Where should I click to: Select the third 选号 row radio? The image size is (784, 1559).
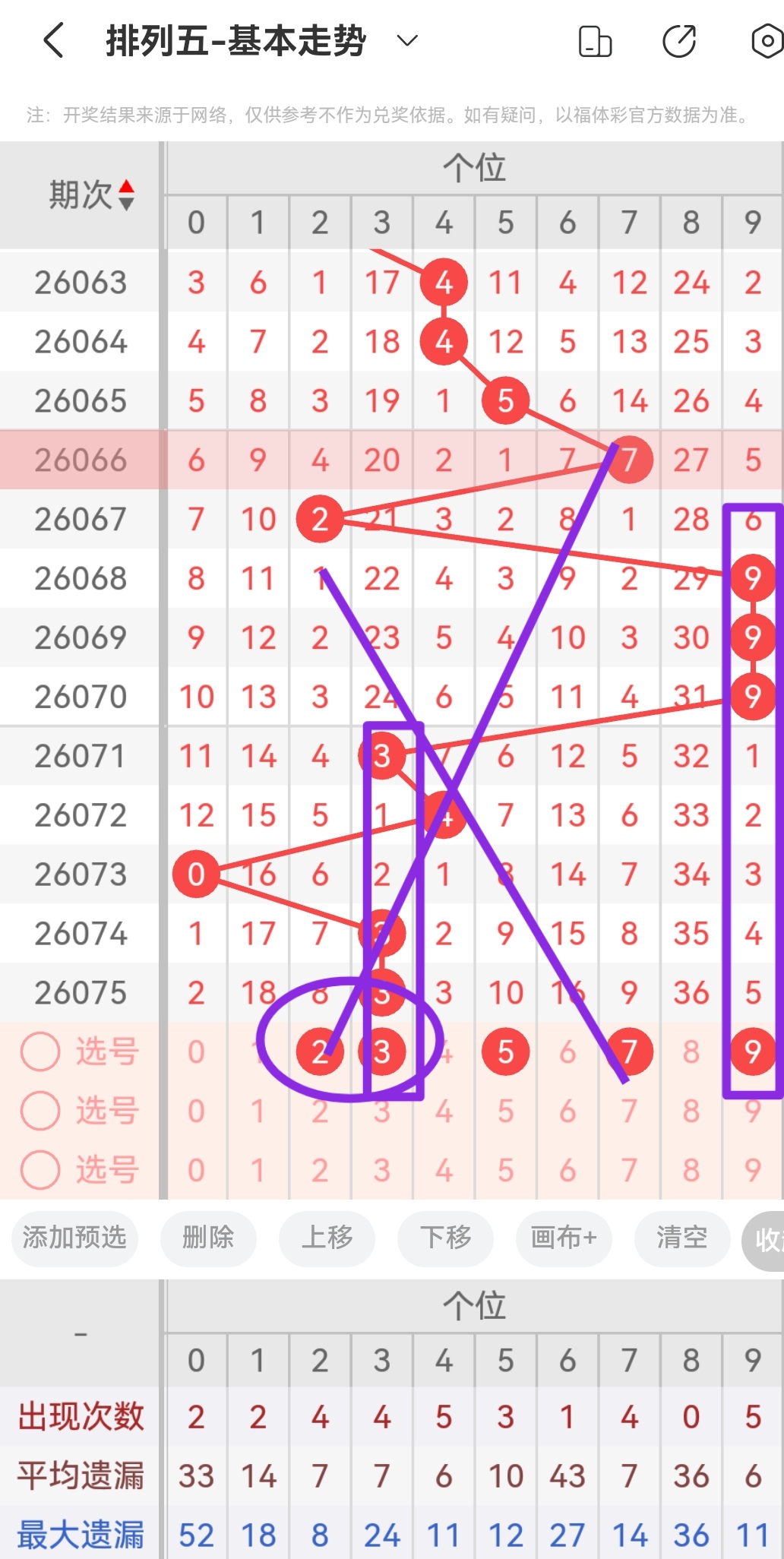click(x=40, y=1170)
